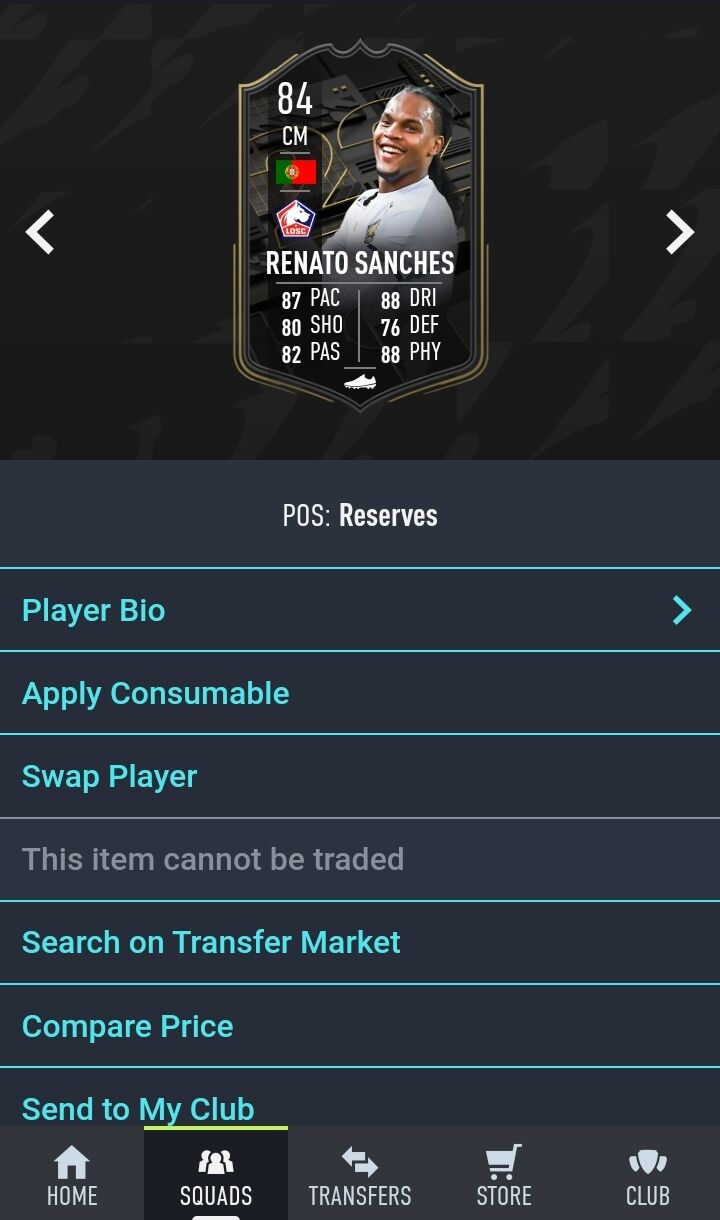Go to the next player card
The height and width of the screenshot is (1220, 720).
pyautogui.click(x=680, y=232)
